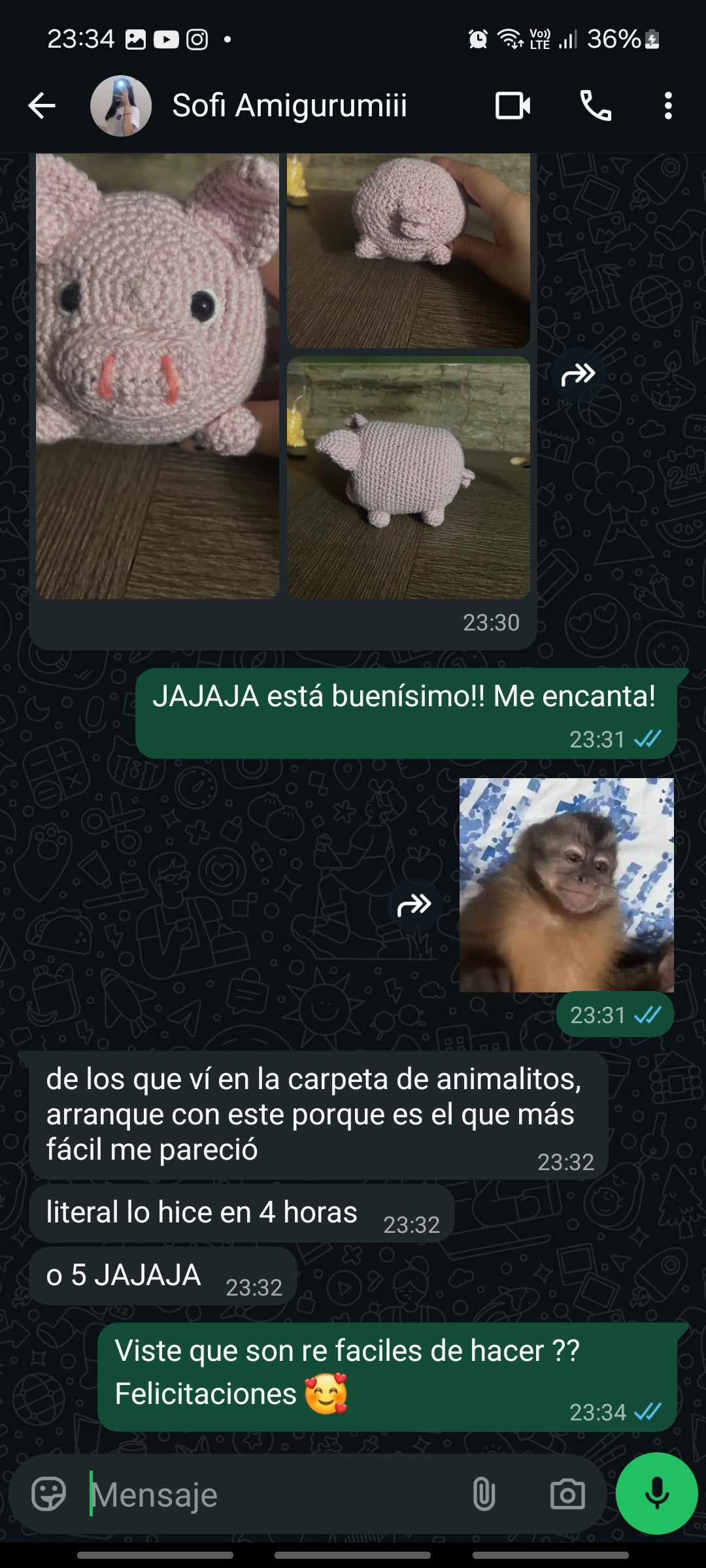706x1568 pixels.
Task: Open the attachment paperclip menu
Action: coord(484,1494)
